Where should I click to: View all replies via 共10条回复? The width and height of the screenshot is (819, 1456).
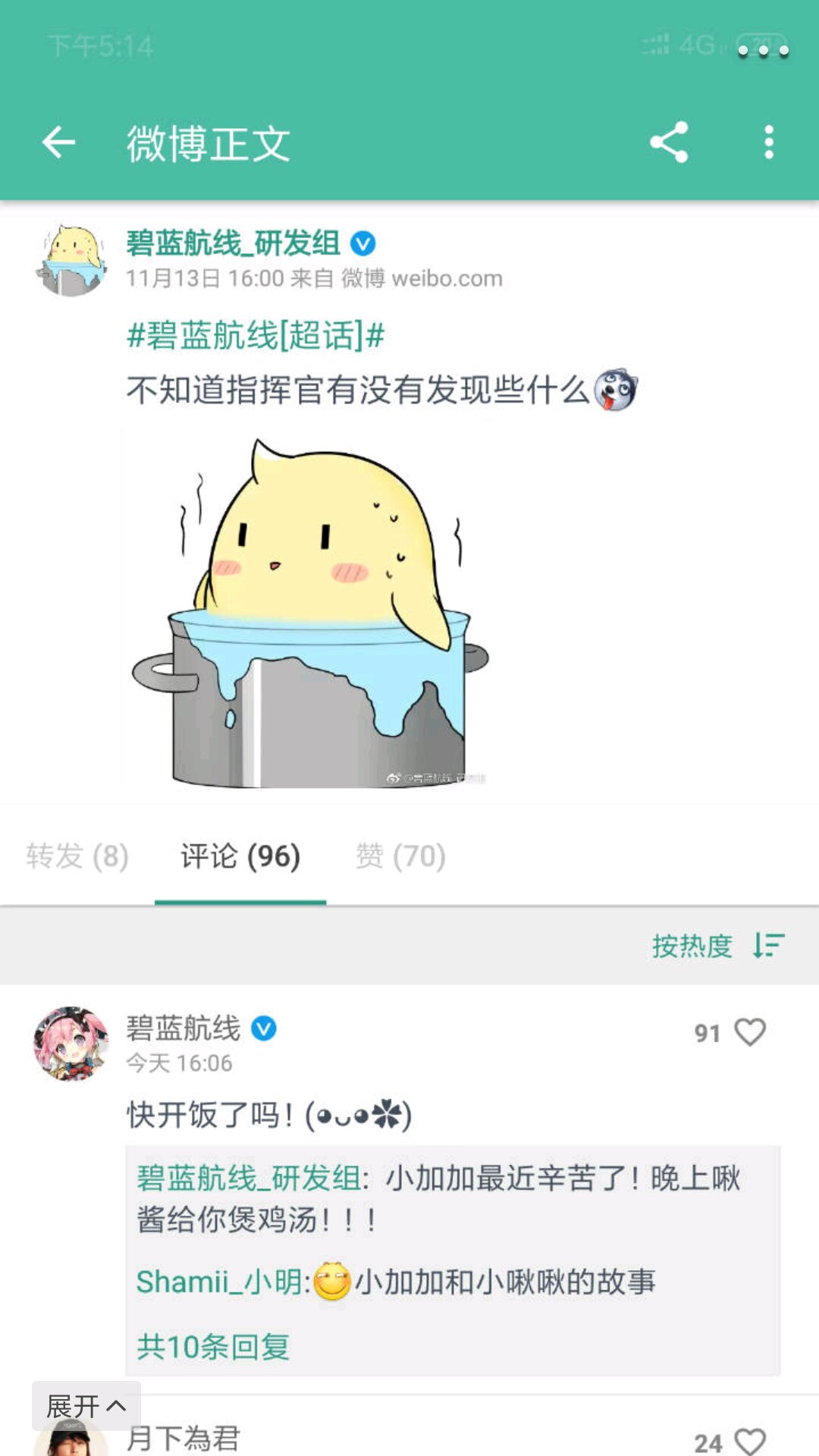(213, 1347)
